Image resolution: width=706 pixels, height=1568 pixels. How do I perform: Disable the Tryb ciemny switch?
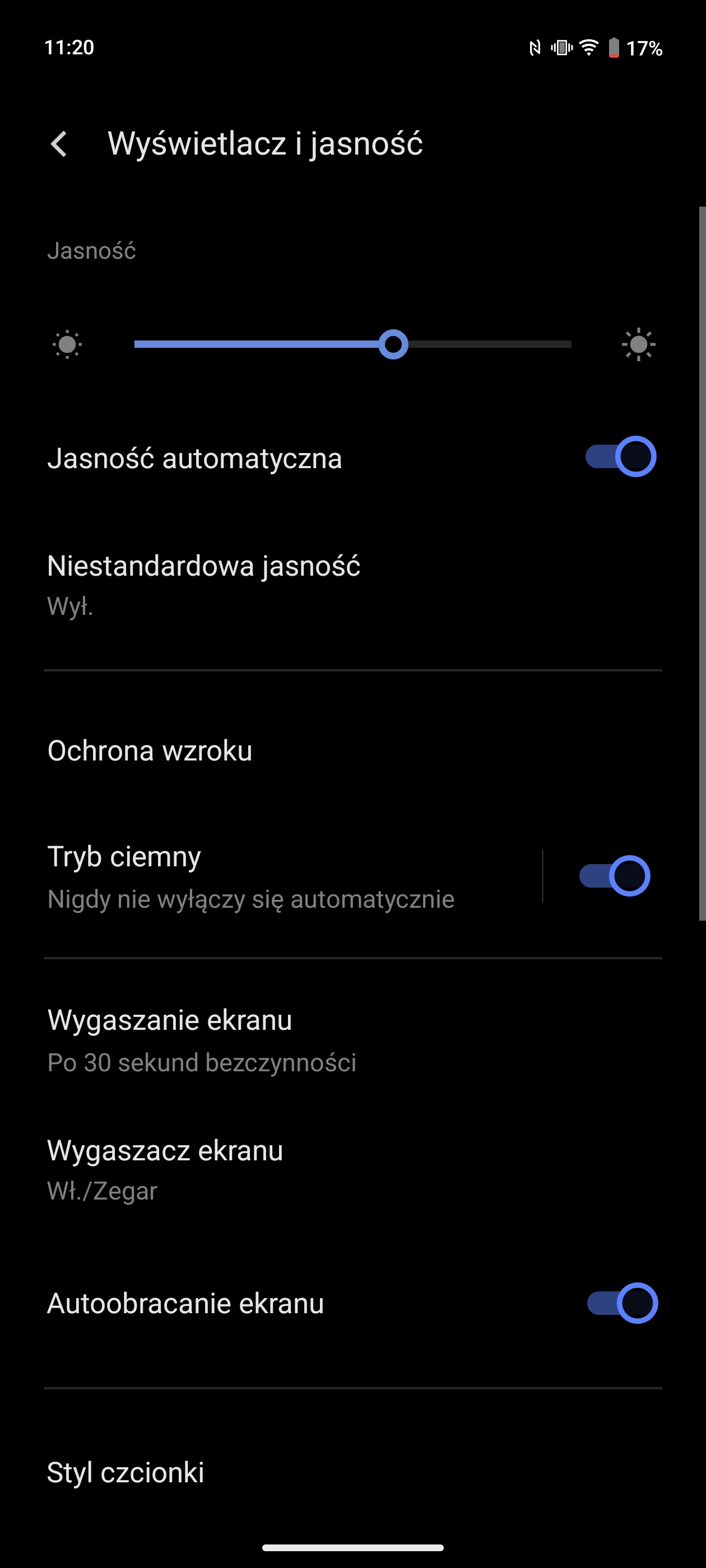pos(615,876)
